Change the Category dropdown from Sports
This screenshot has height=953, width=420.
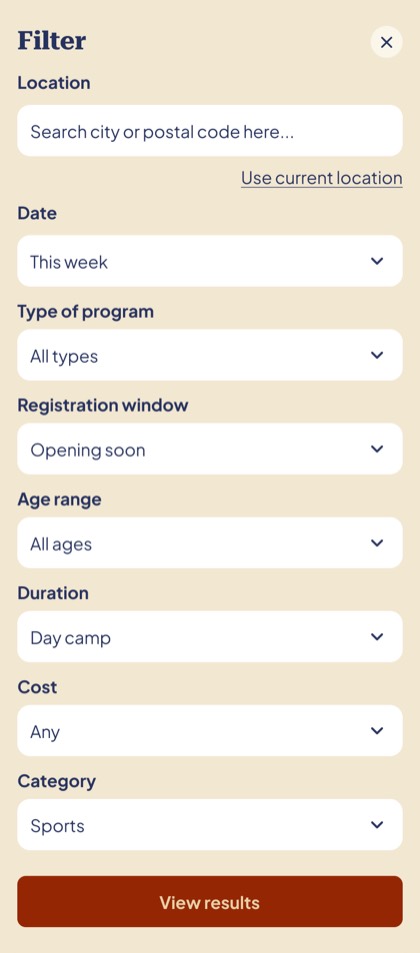point(210,824)
